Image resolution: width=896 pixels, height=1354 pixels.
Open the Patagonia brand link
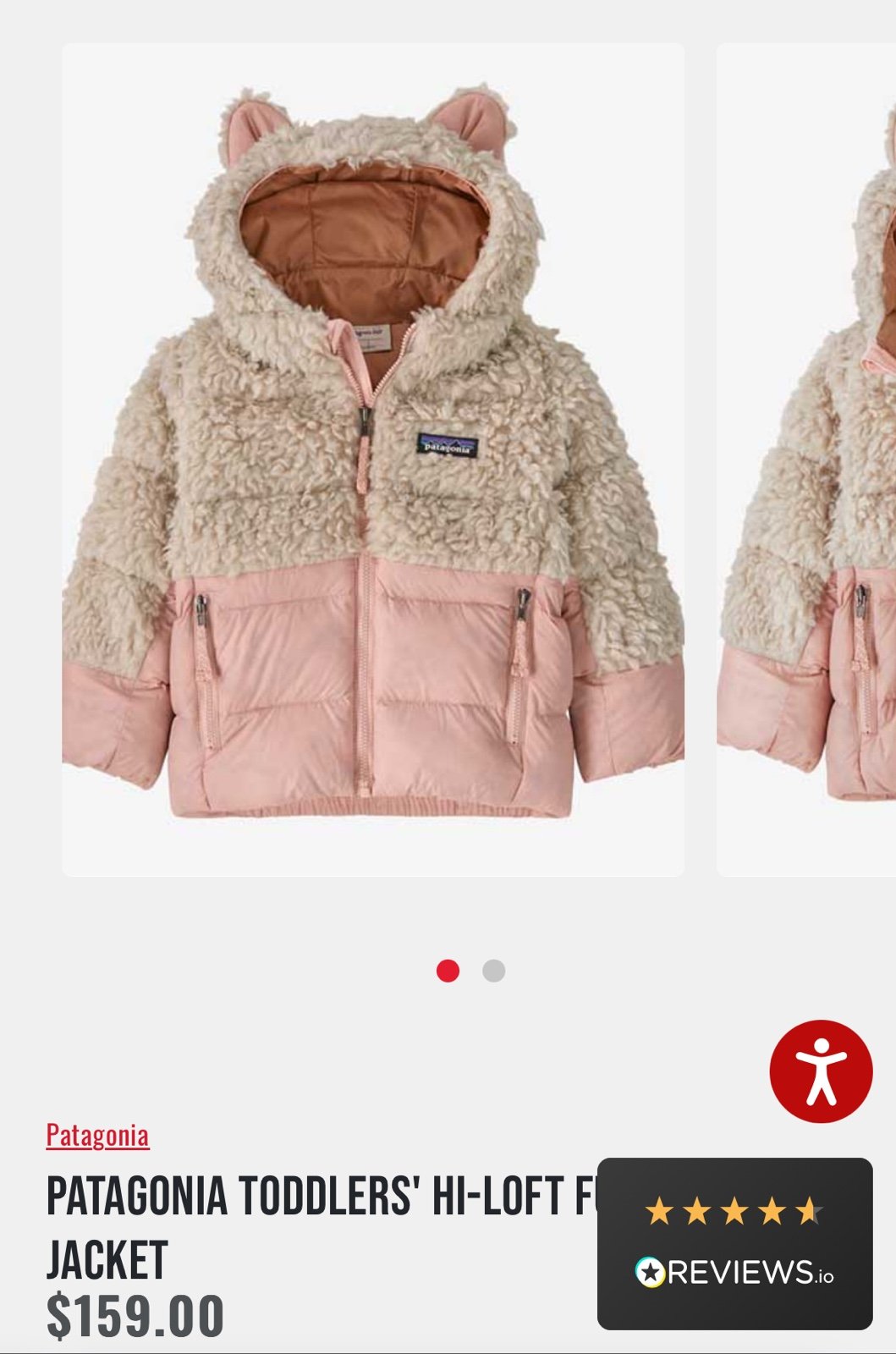coord(97,1135)
